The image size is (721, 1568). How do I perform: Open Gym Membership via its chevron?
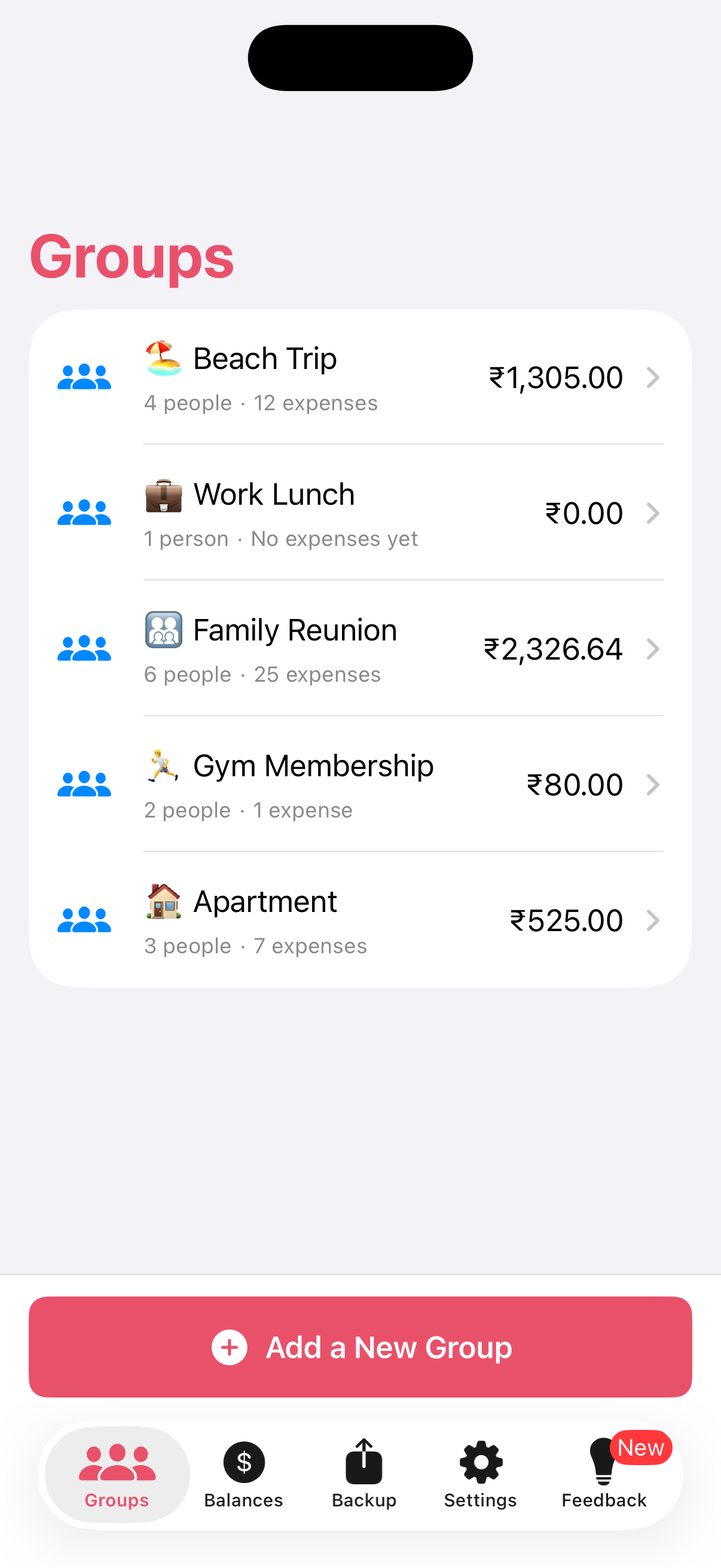tap(654, 785)
